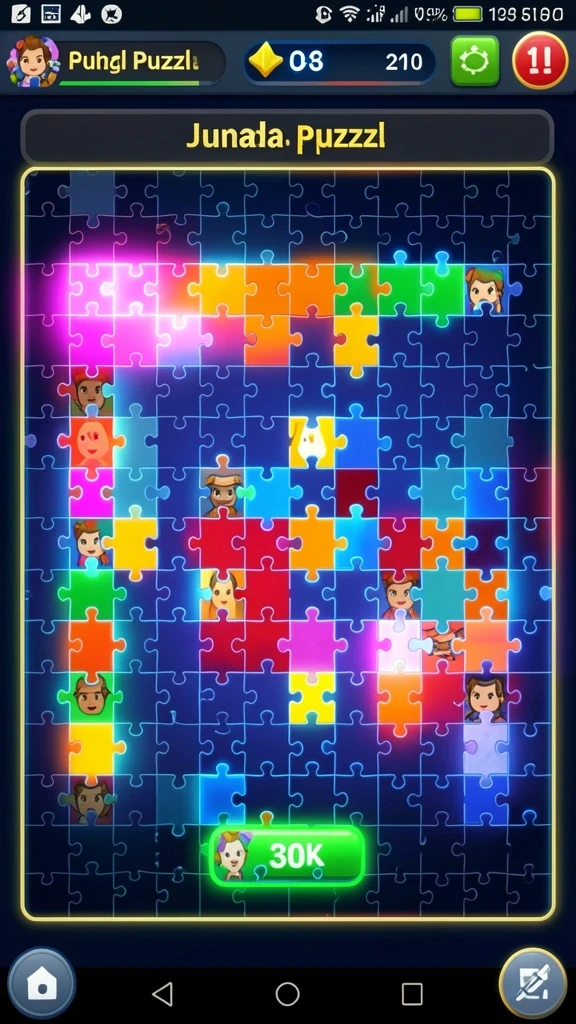576x1024 pixels.
Task: Open the red exclamation alert button
Action: click(x=540, y=61)
